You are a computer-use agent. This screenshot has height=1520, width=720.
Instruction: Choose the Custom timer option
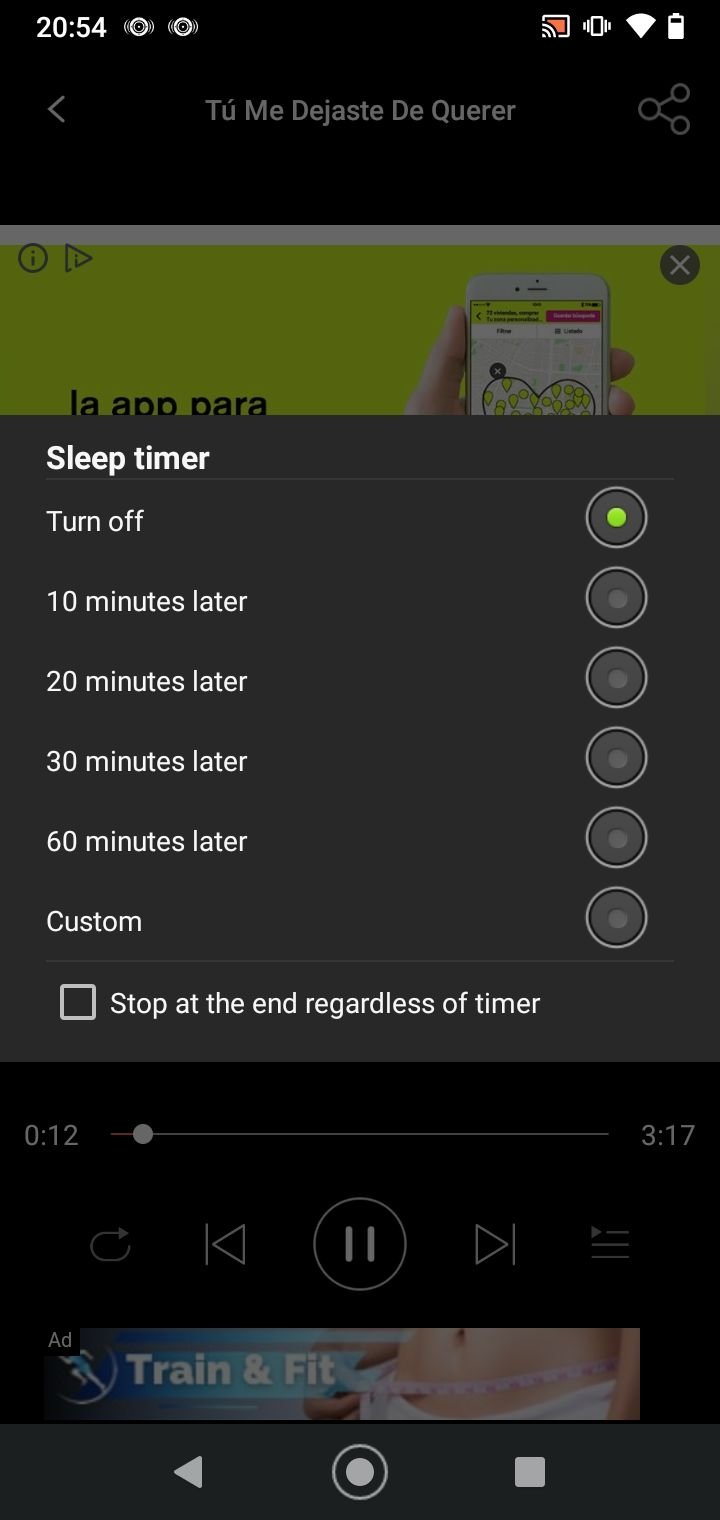pos(616,918)
